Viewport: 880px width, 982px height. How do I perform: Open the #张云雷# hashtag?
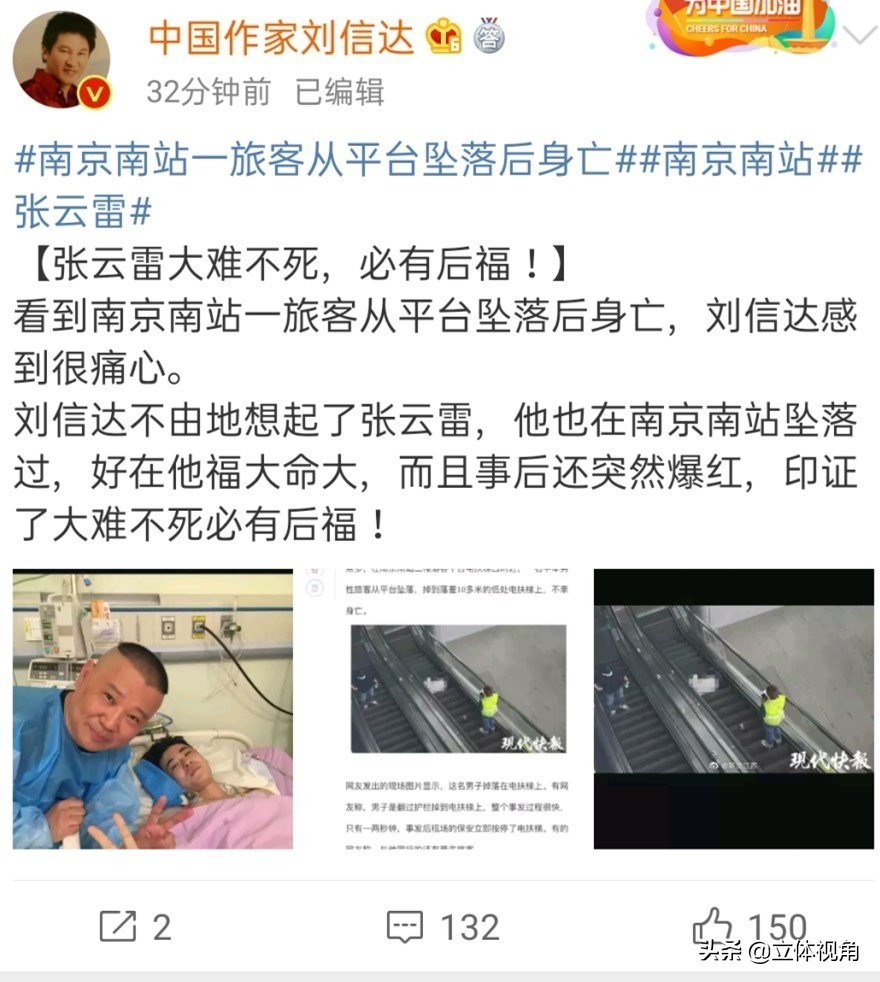click(83, 211)
